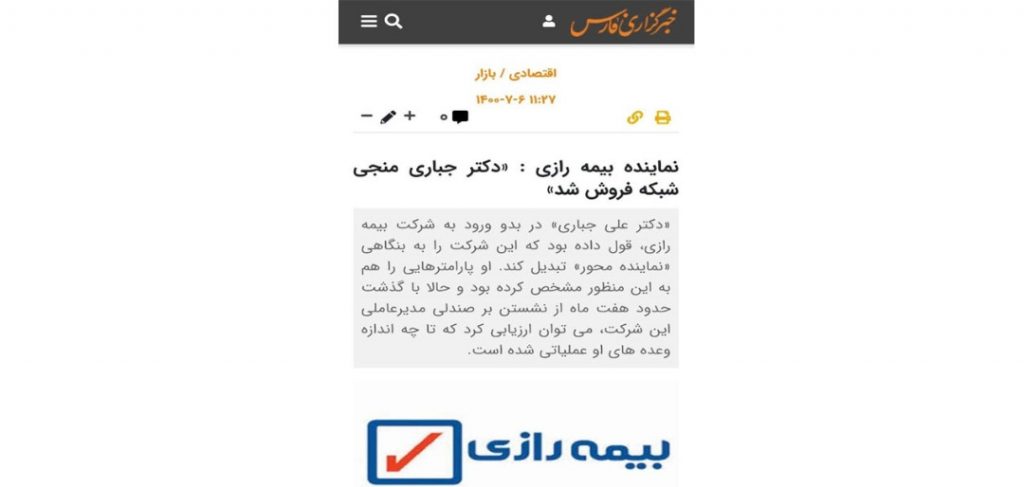This screenshot has width=1024, height=487.
Task: Decrease text size with minus
Action: click(x=366, y=116)
